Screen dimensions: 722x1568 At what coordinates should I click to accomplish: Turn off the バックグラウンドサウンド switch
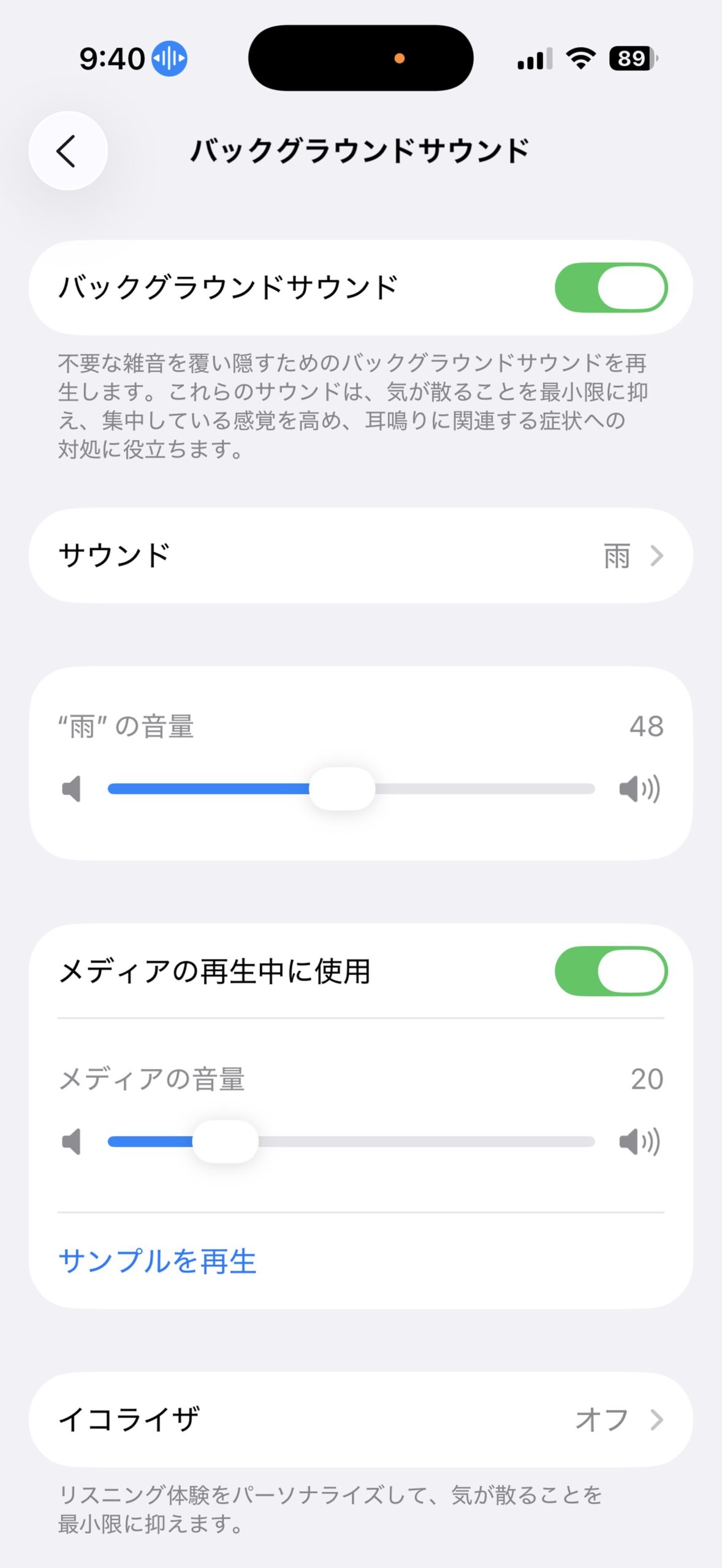(x=610, y=287)
